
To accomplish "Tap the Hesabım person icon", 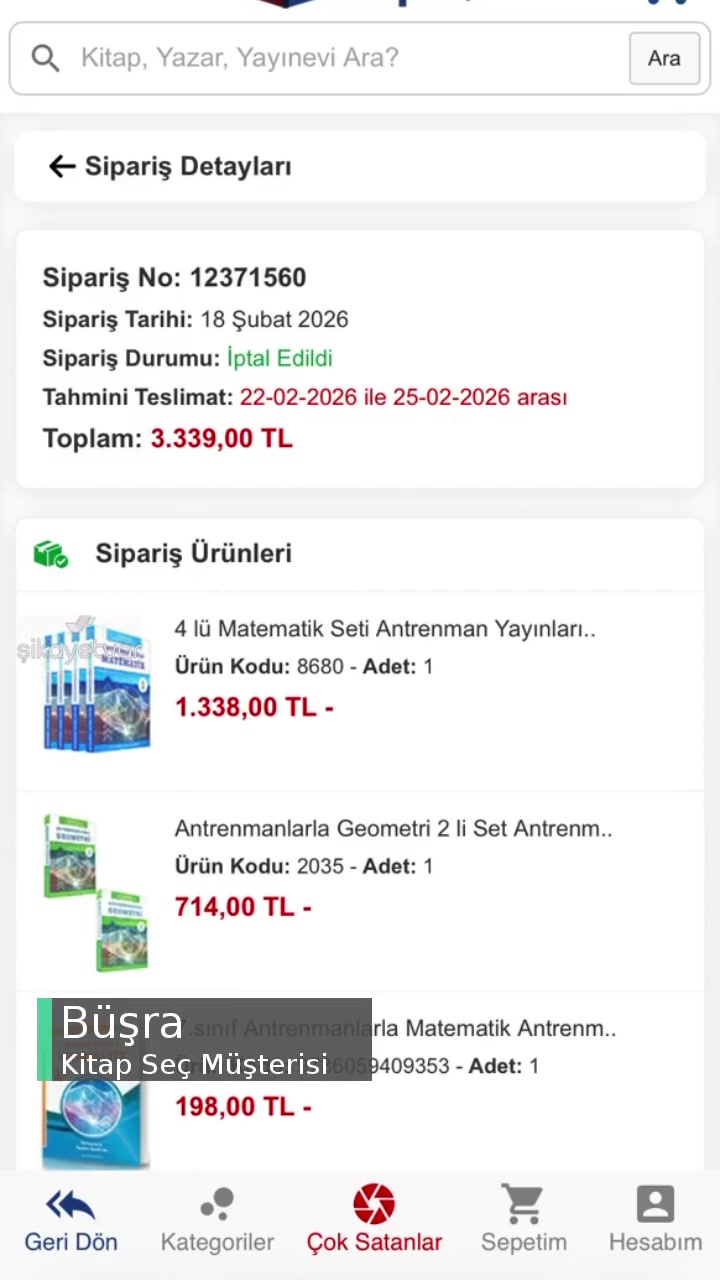I will click(x=655, y=1204).
